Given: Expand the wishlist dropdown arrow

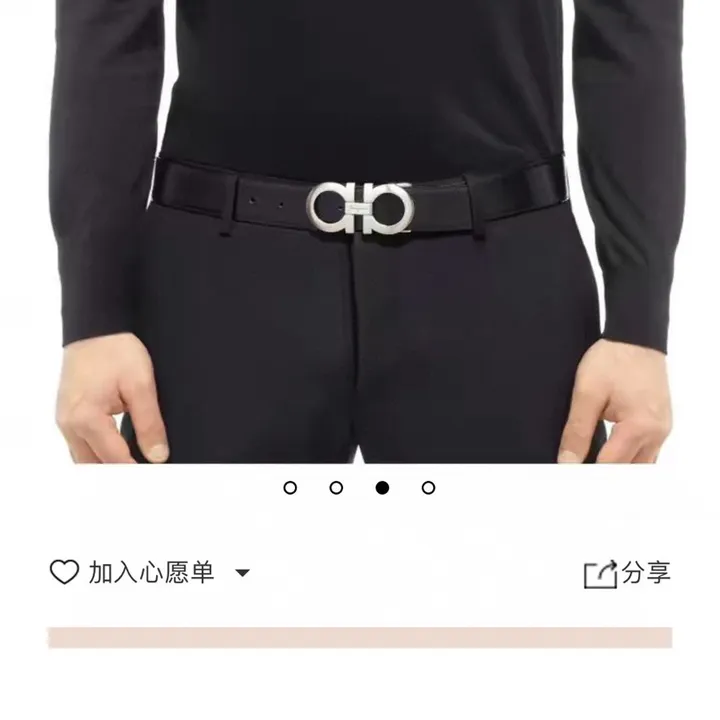Looking at the screenshot, I should [x=242, y=573].
